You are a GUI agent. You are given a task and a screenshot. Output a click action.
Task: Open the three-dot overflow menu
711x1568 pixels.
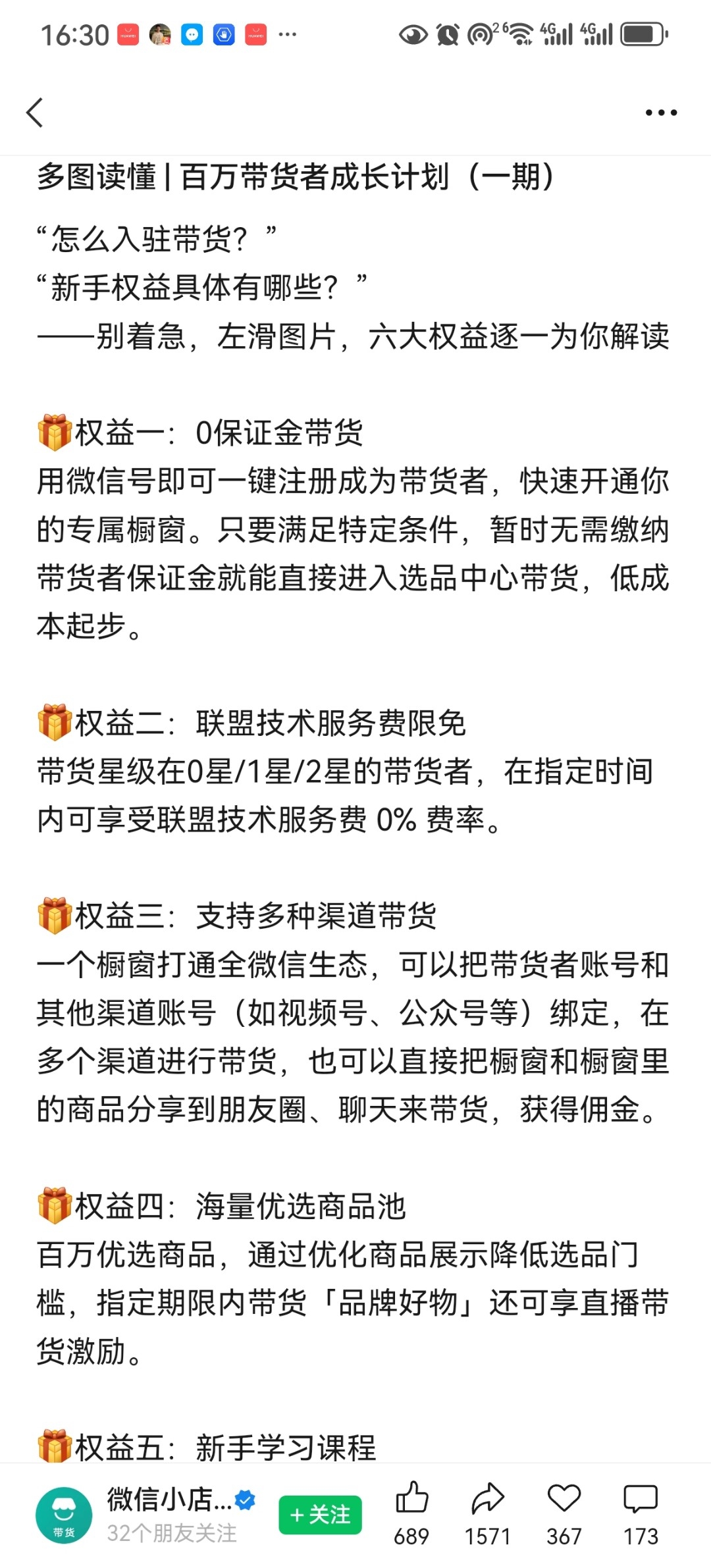point(661,113)
